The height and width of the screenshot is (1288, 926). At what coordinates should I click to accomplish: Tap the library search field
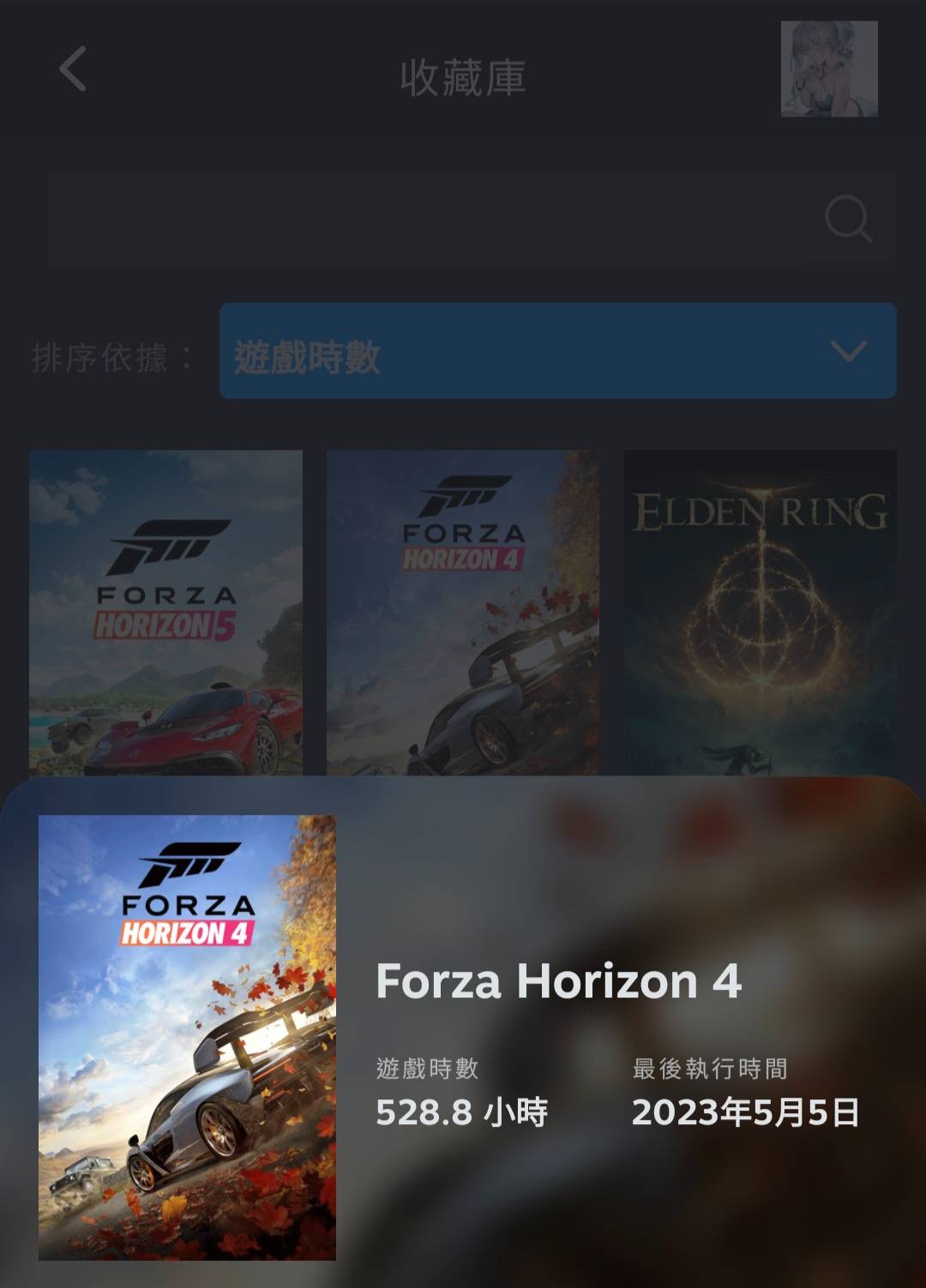429,219
